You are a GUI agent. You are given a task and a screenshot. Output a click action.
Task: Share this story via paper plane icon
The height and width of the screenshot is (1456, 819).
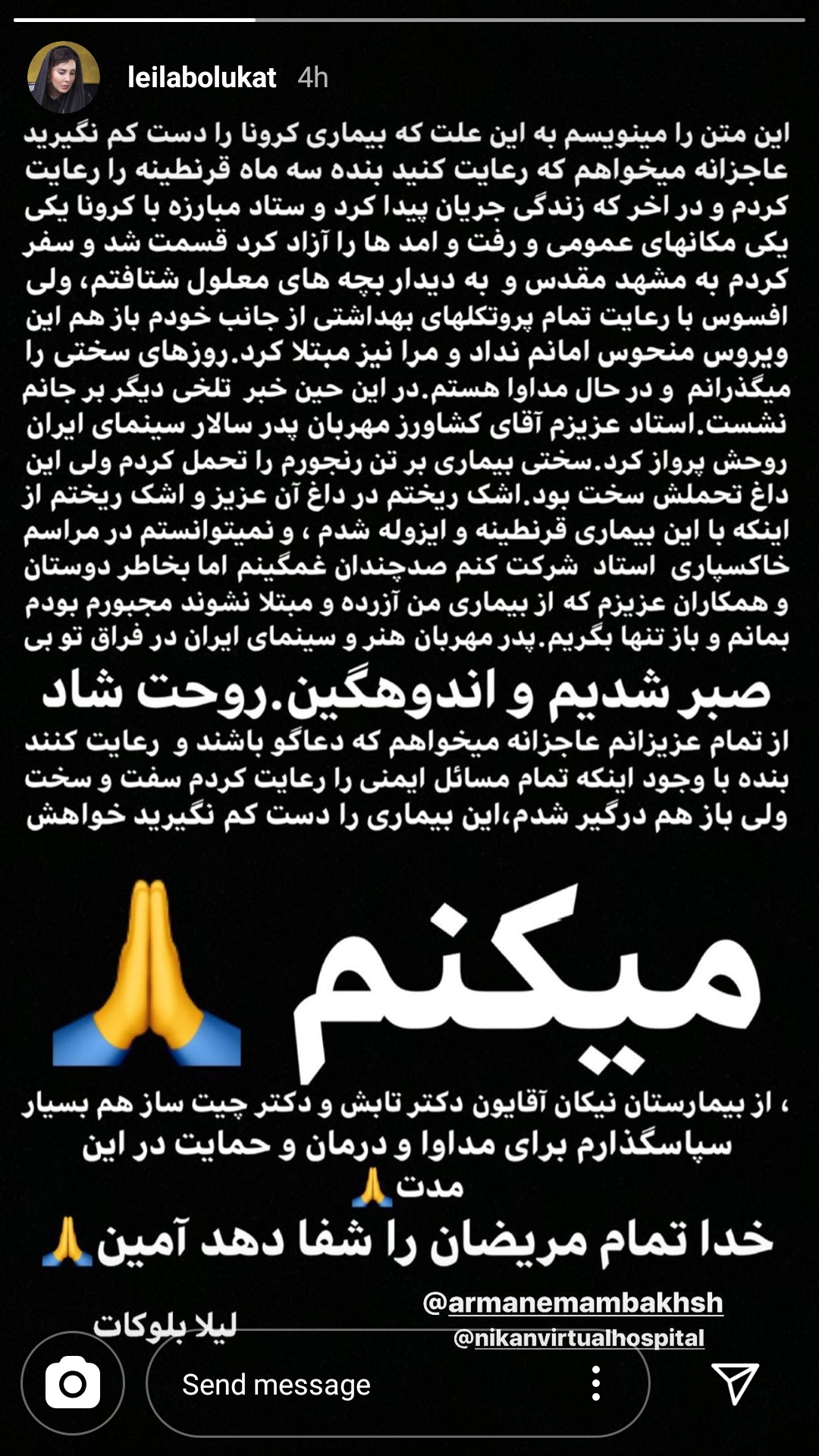(x=734, y=1383)
